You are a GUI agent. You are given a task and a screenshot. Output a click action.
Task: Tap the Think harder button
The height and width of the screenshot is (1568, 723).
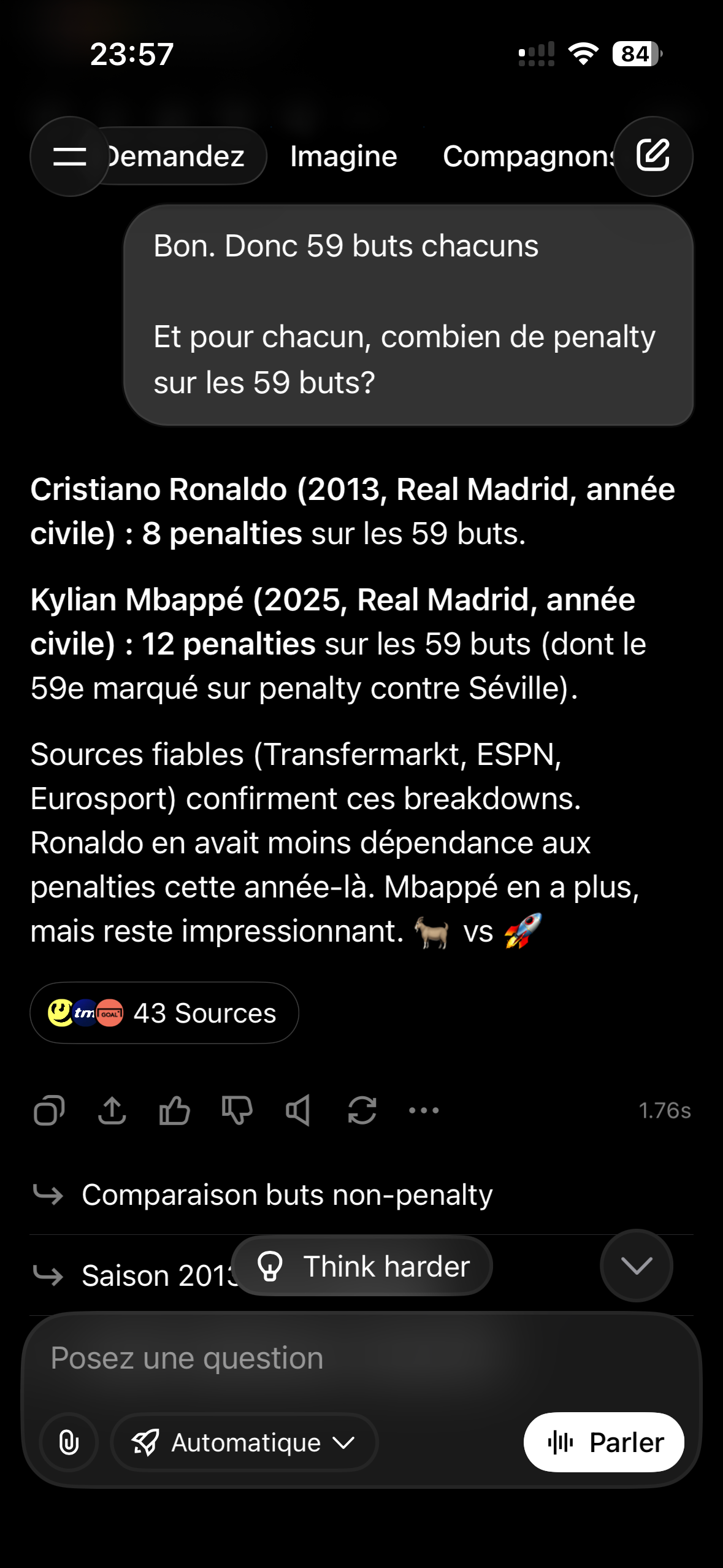click(x=362, y=1266)
